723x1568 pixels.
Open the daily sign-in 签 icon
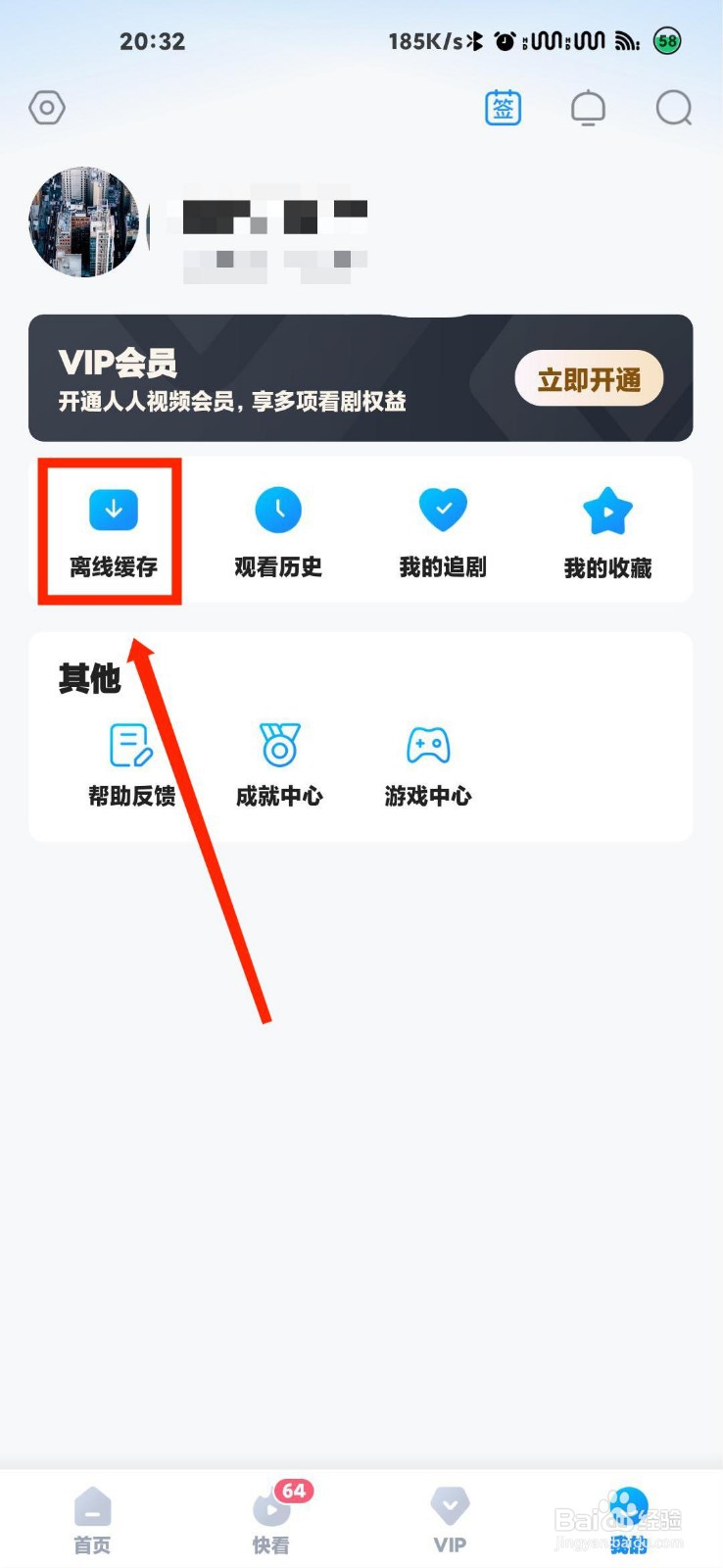(502, 108)
